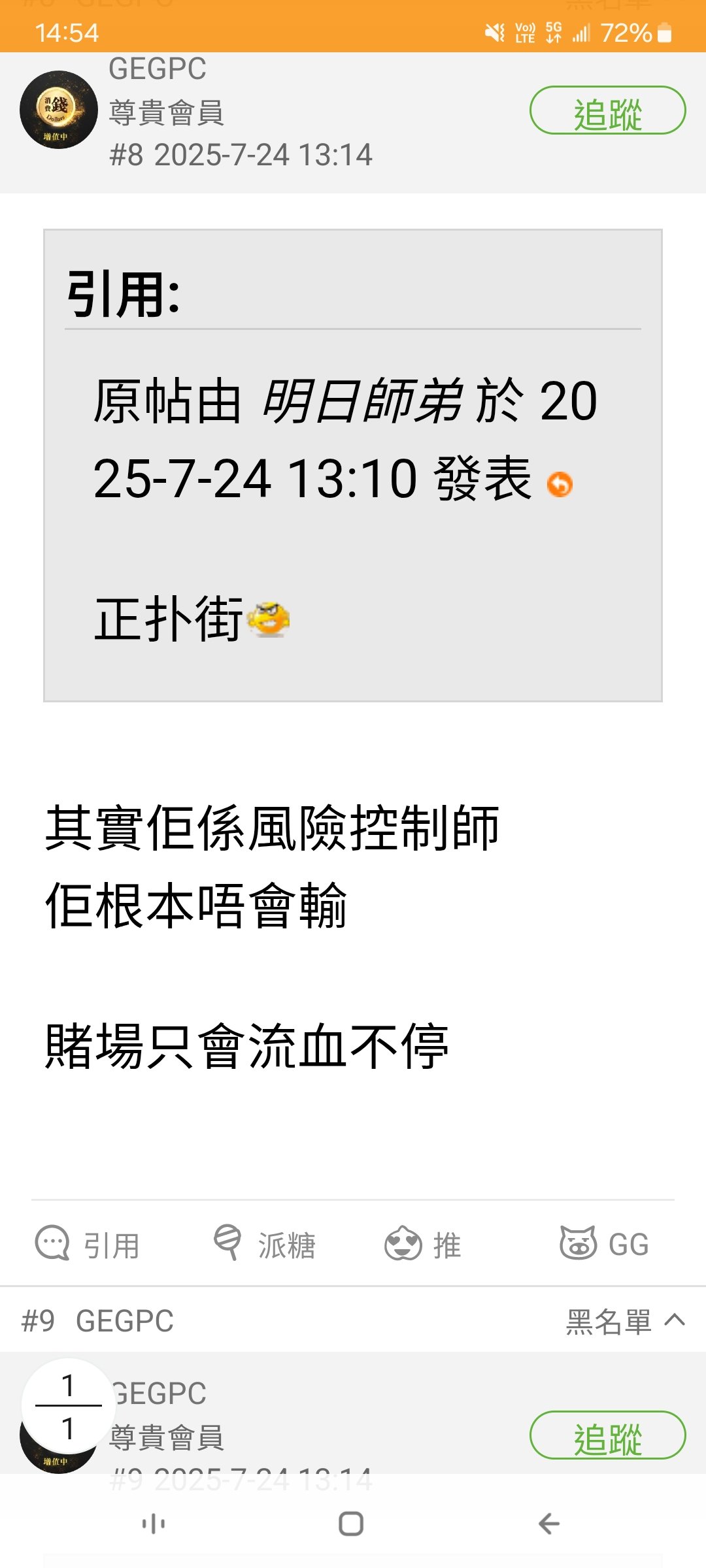The image size is (706, 1568).
Task: Follow GEGPC on post #9
Action: coord(607,1435)
